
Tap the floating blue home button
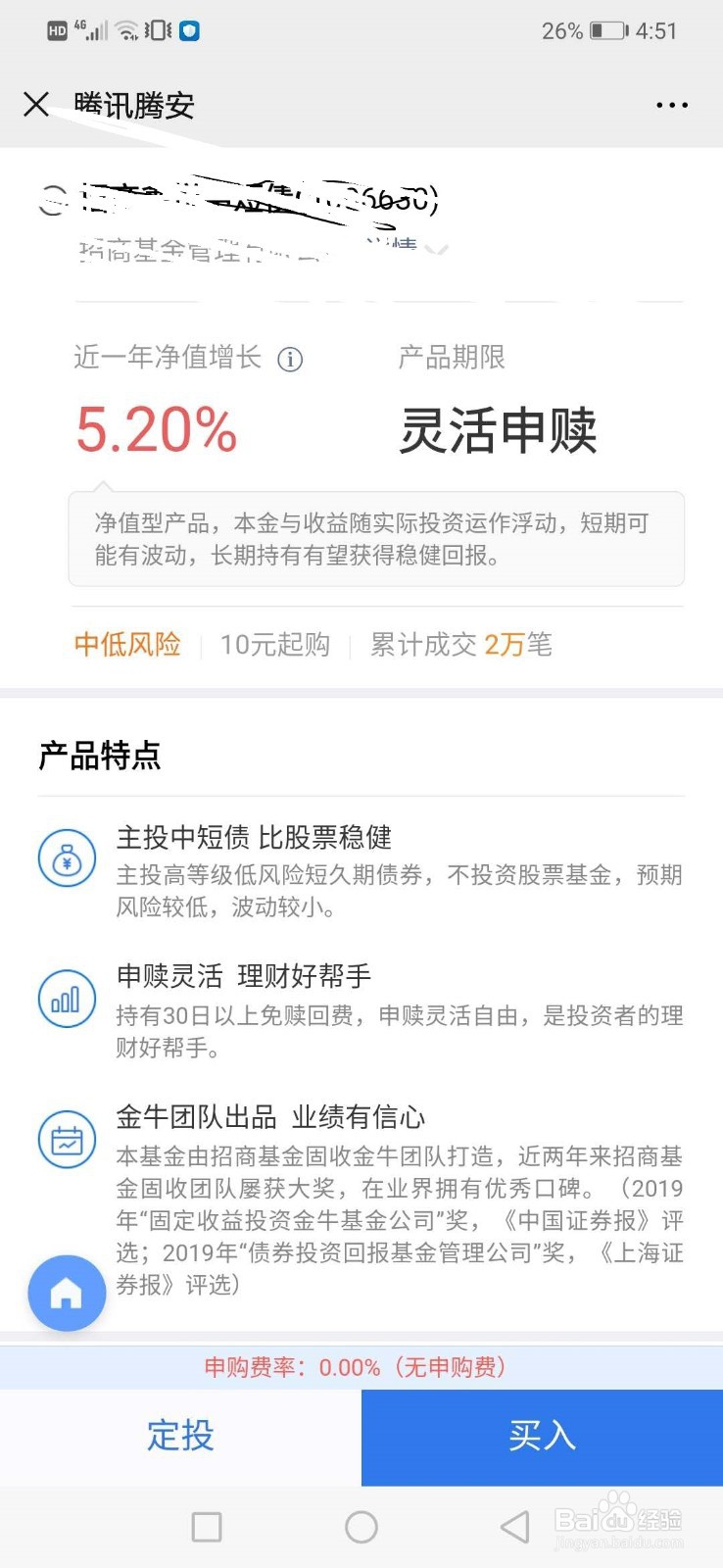pos(66,1293)
